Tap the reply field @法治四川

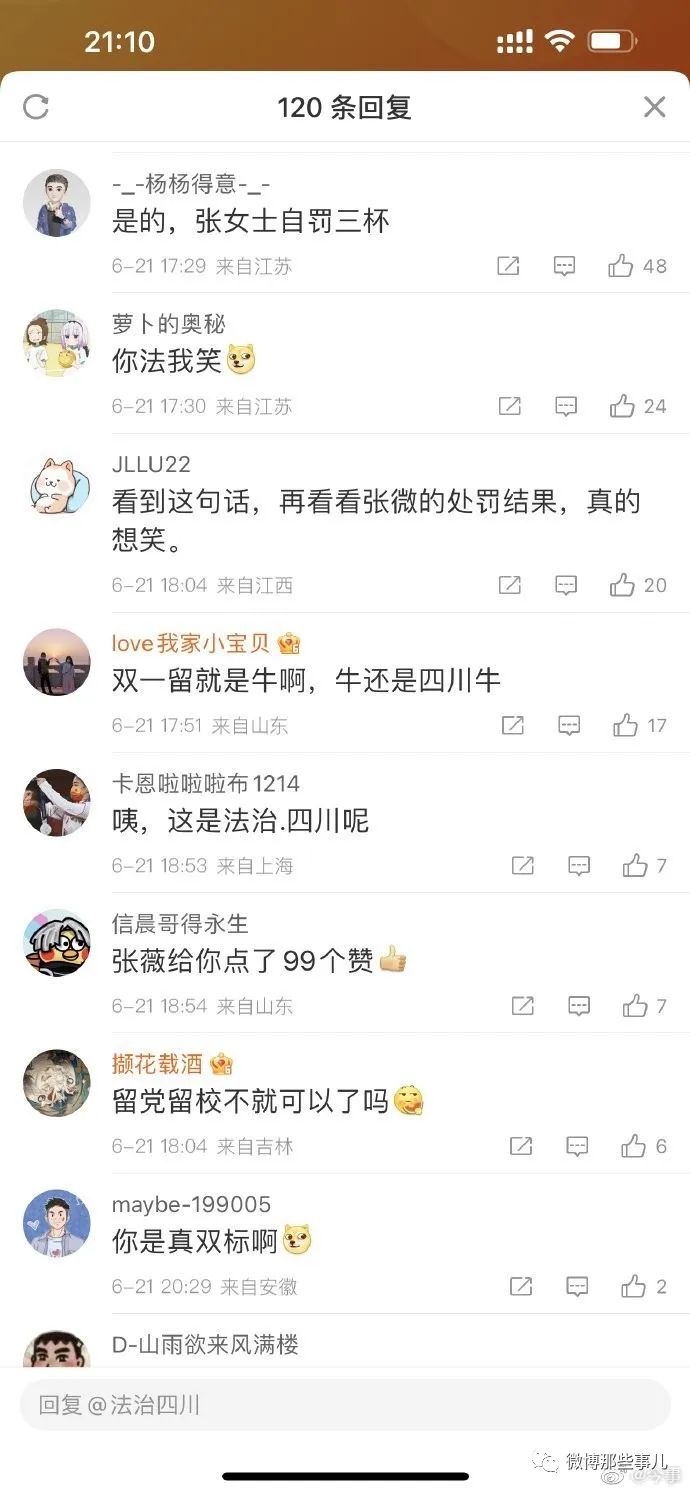coord(344,1405)
